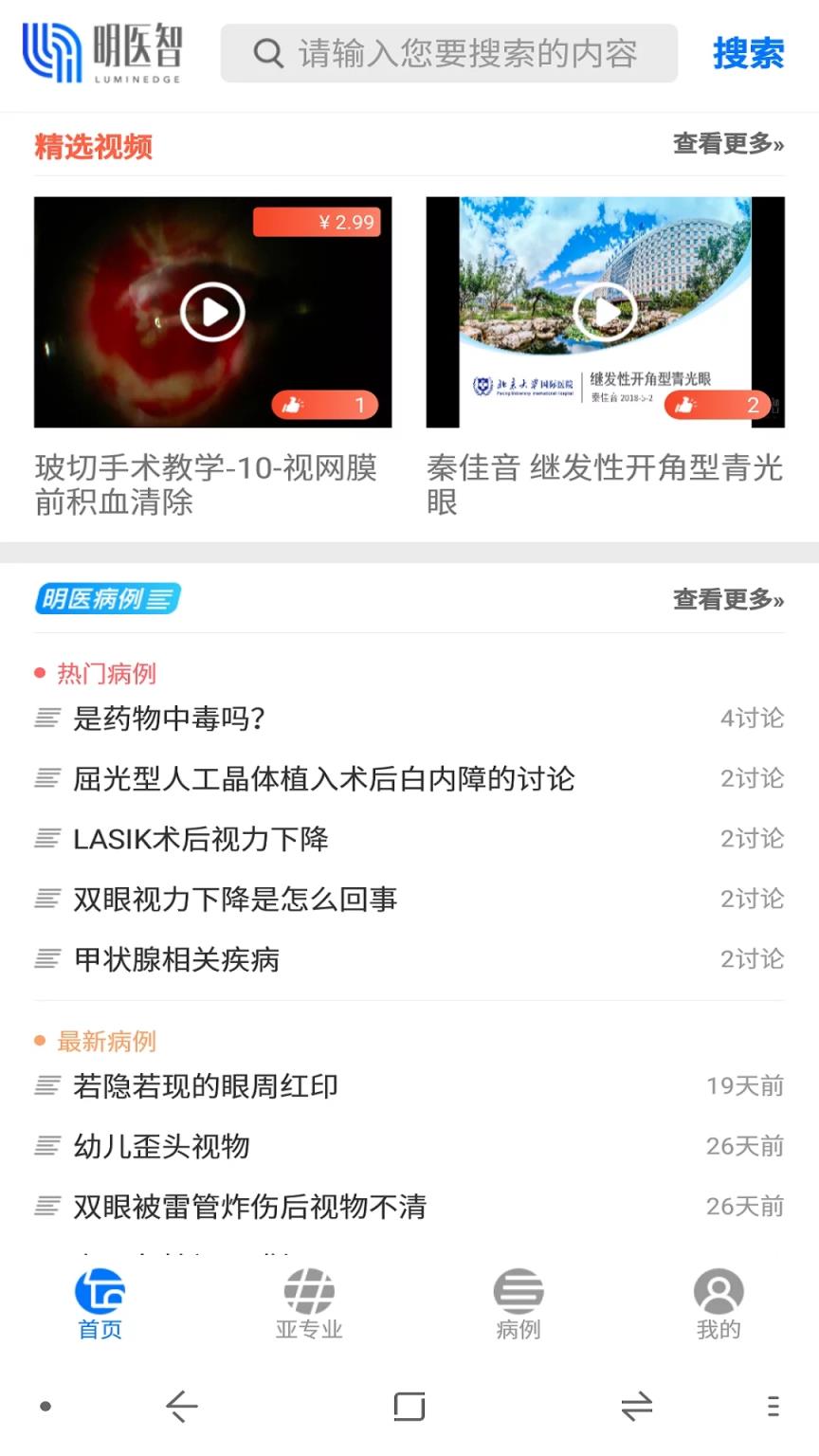The width and height of the screenshot is (819, 1456).
Task: Tap the 搜索 search button
Action: (747, 52)
